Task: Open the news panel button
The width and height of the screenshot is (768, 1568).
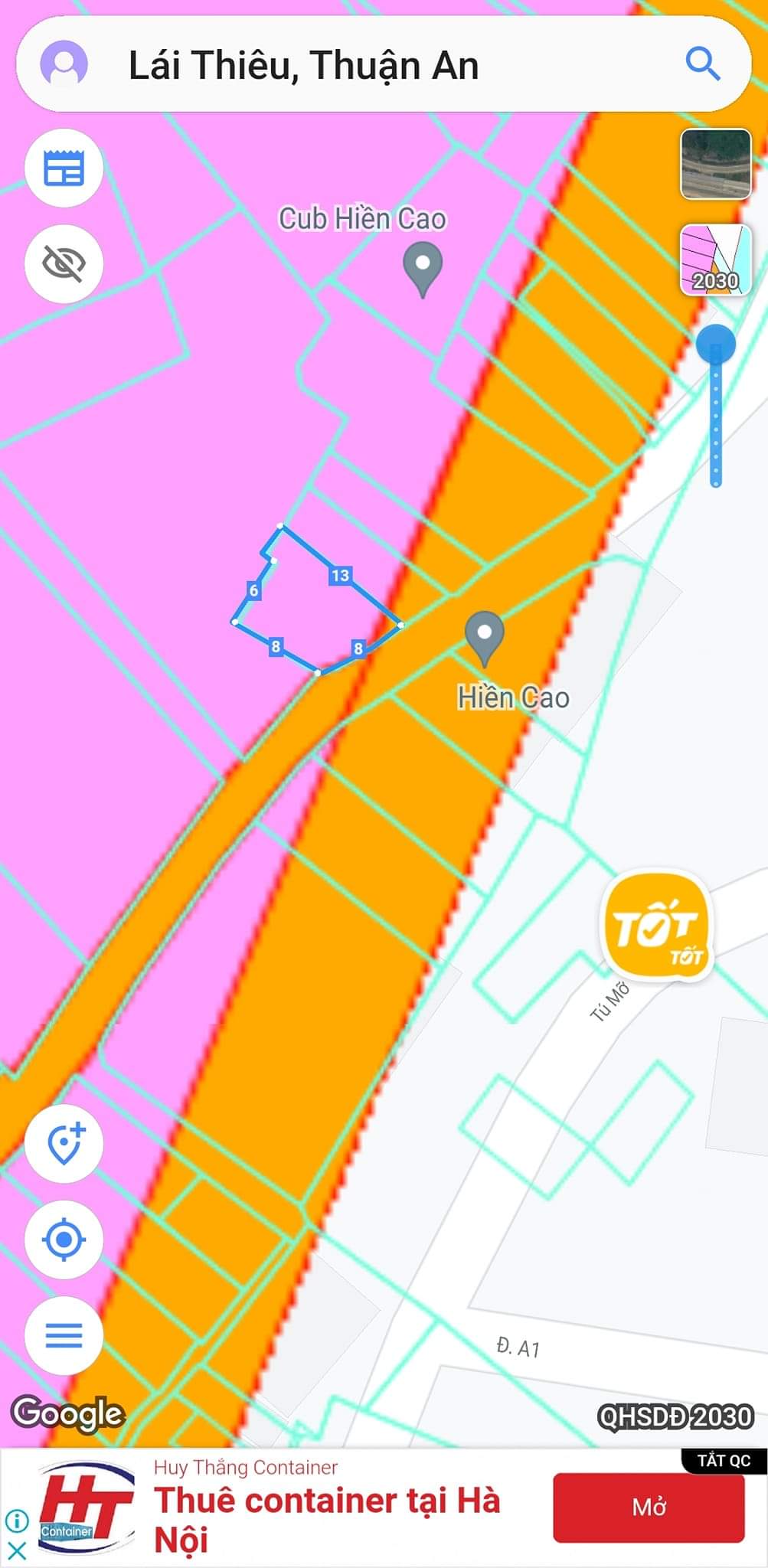Action: click(64, 168)
